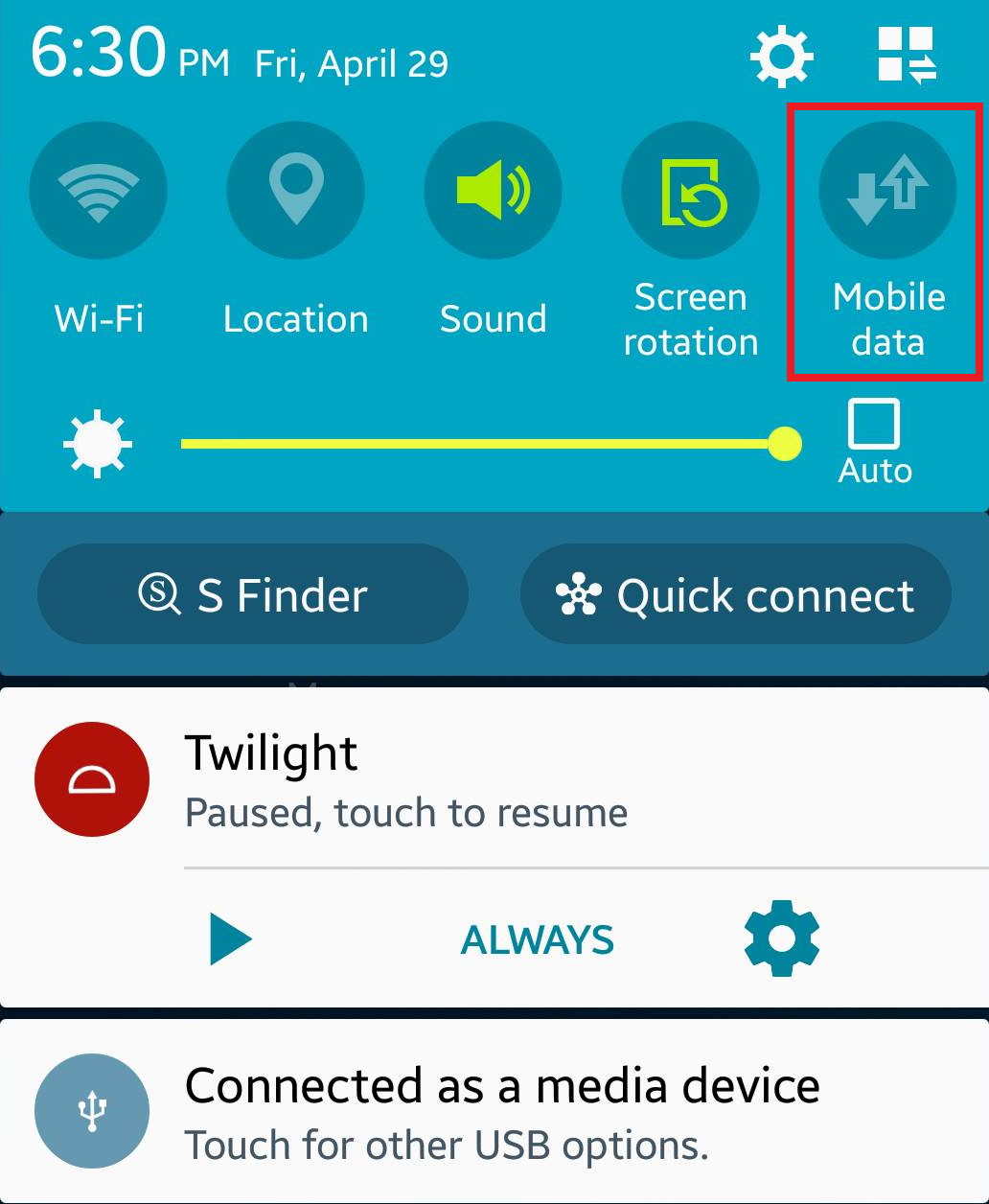Image resolution: width=989 pixels, height=1204 pixels.
Task: Expand the quick settings grid
Action: (x=906, y=56)
